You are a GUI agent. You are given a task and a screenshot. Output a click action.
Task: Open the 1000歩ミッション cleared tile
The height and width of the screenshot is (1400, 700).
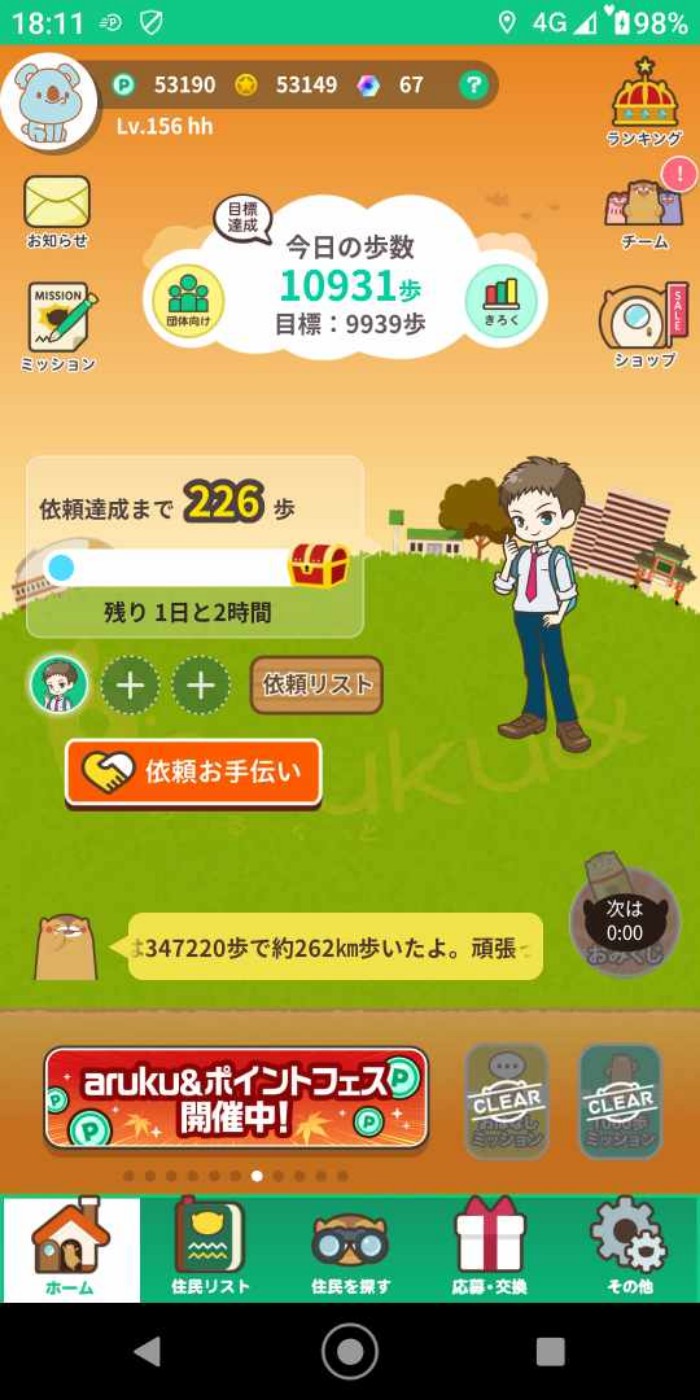coord(620,1101)
